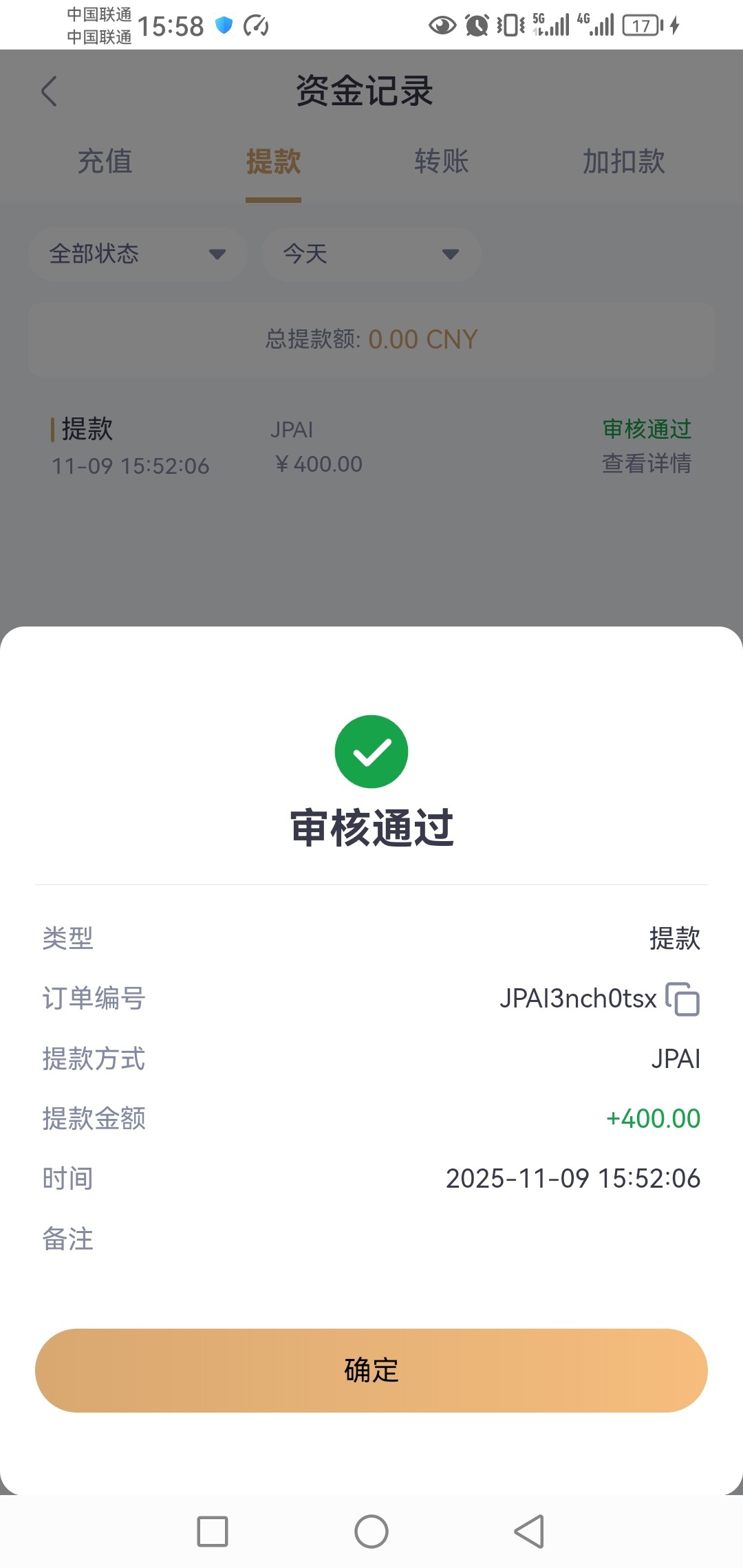Switch to the 充值 tab

pos(105,162)
